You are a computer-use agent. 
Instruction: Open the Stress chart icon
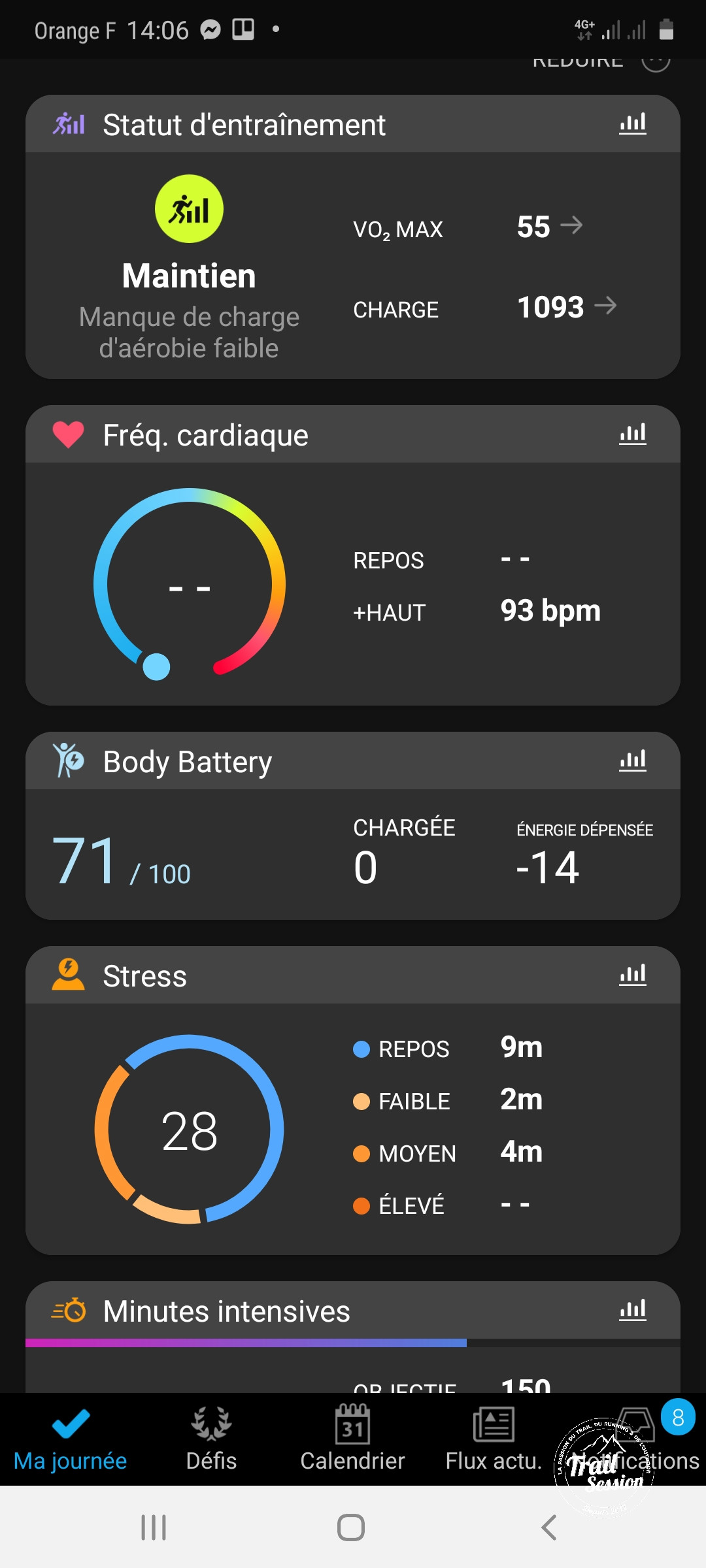click(632, 975)
